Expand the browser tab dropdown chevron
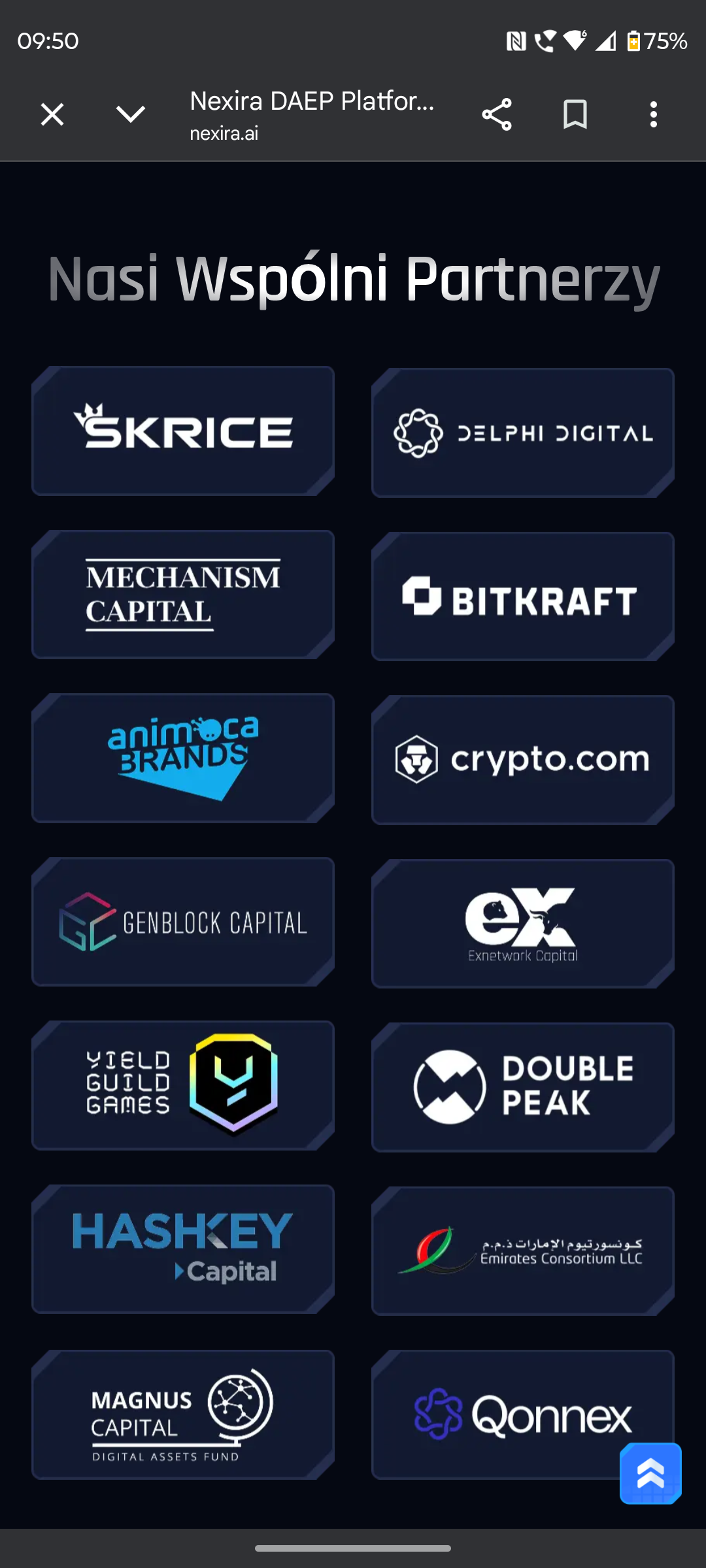This screenshot has height=1568, width=706. pos(131,115)
